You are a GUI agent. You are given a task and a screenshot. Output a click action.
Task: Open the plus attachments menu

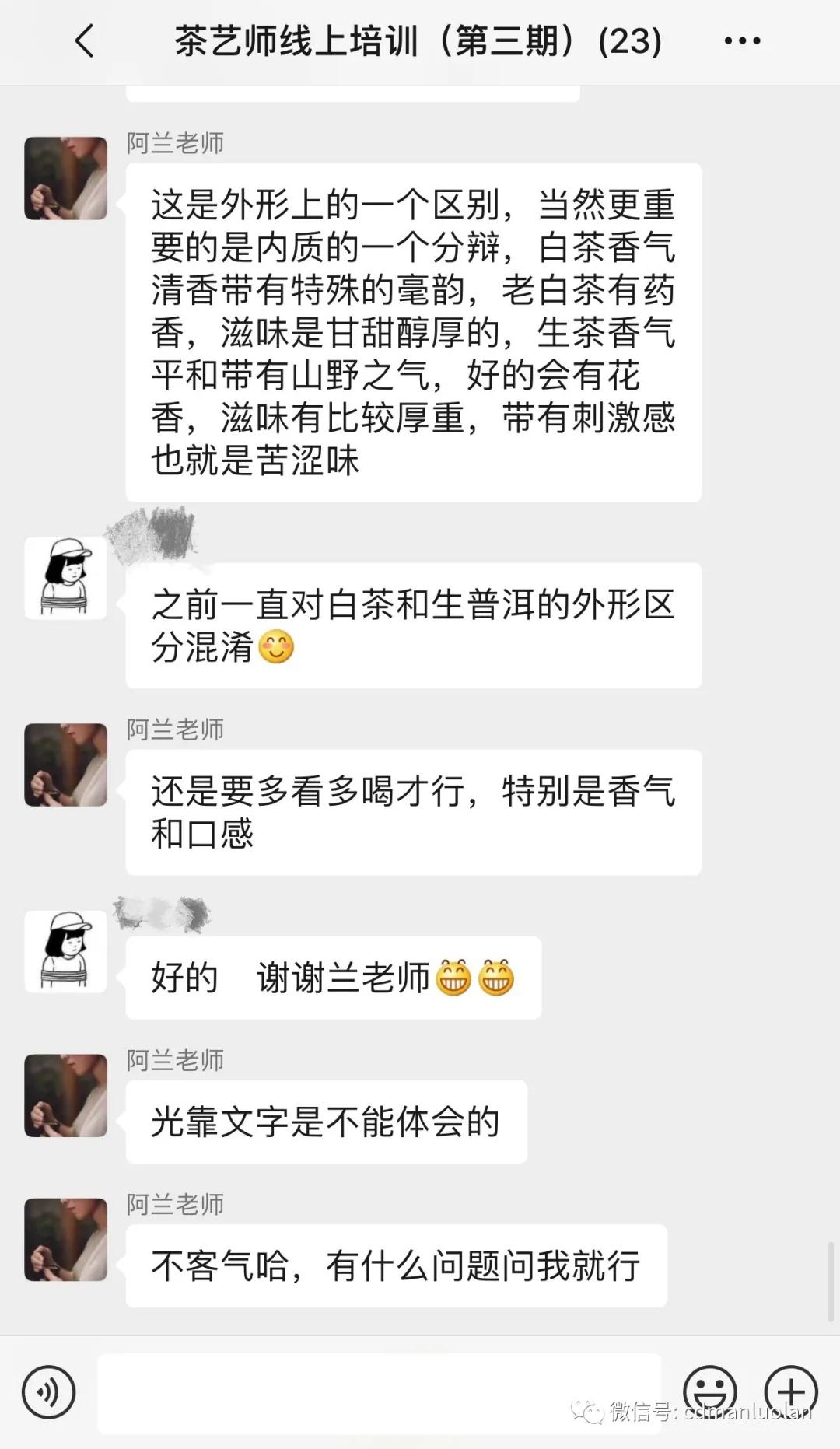(x=790, y=1392)
